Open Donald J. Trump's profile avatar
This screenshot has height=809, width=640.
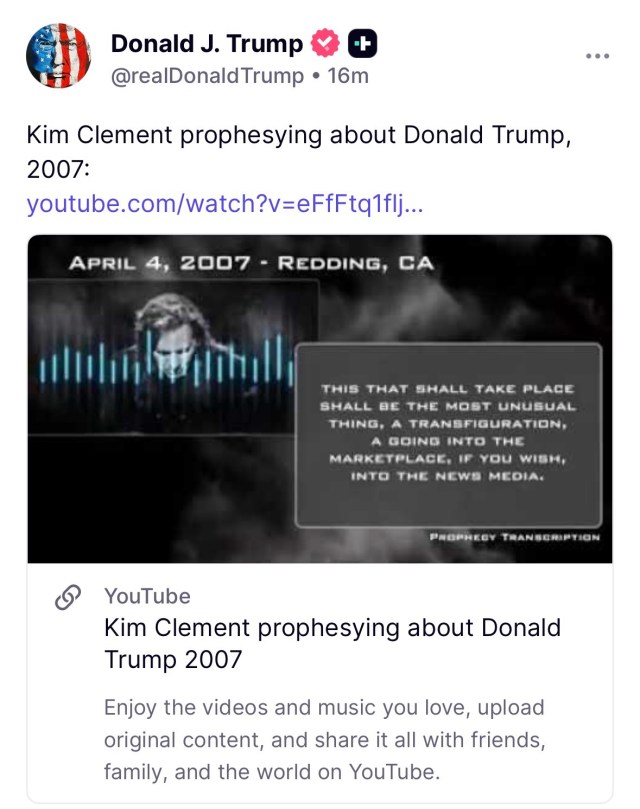58,58
